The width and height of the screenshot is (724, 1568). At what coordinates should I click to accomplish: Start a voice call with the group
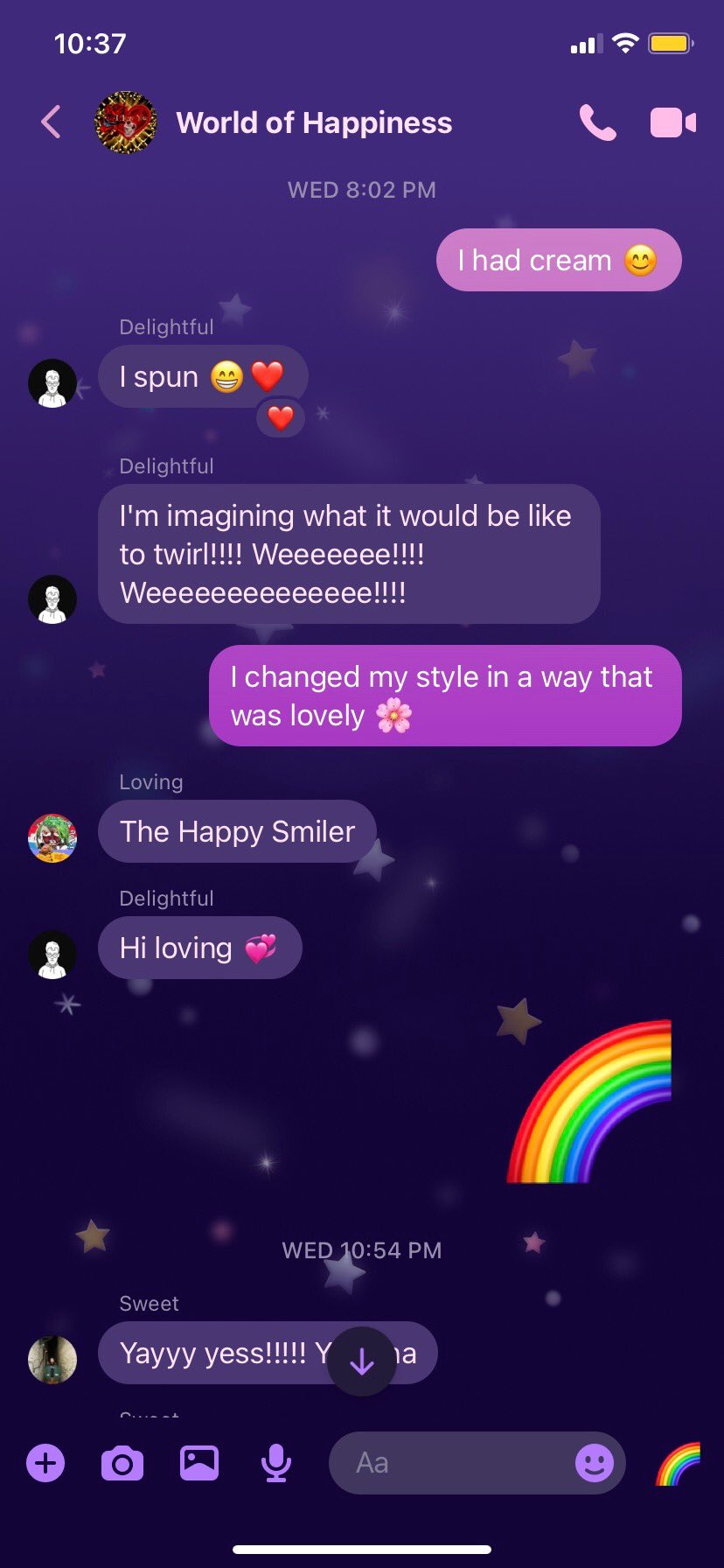click(x=598, y=123)
